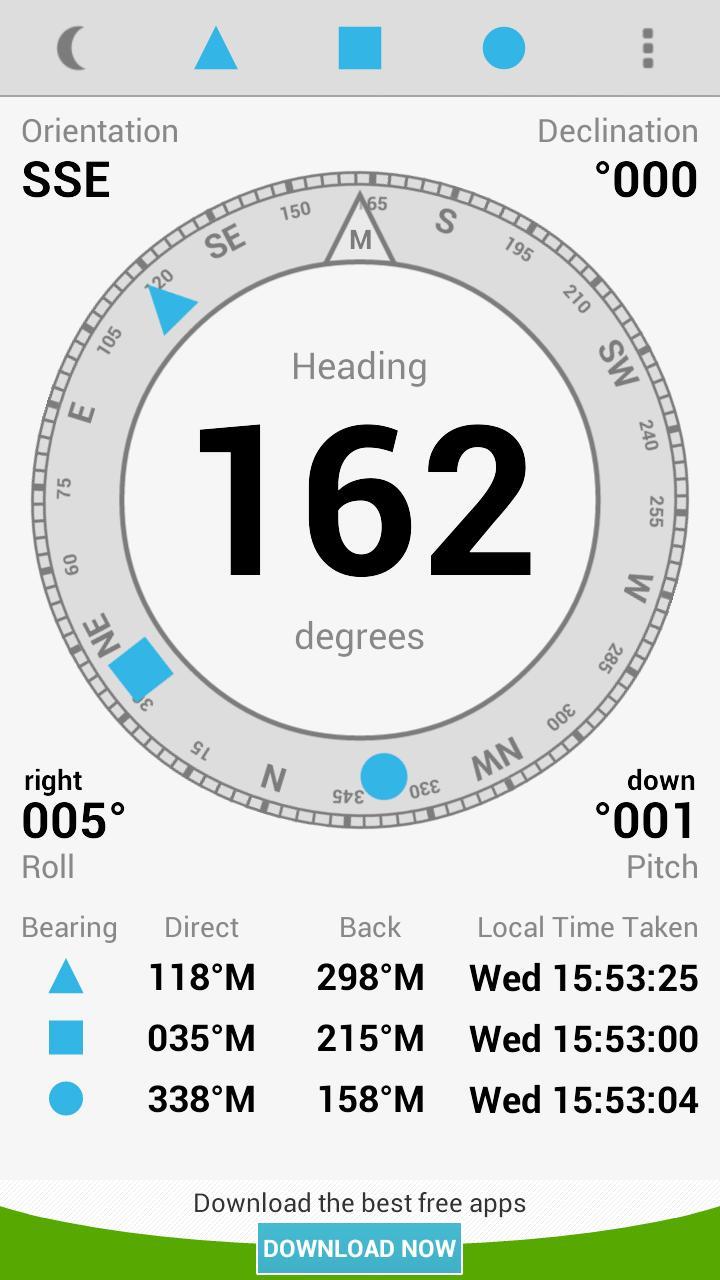
Task: Tap the circle marker on the compass dial
Action: (x=385, y=777)
